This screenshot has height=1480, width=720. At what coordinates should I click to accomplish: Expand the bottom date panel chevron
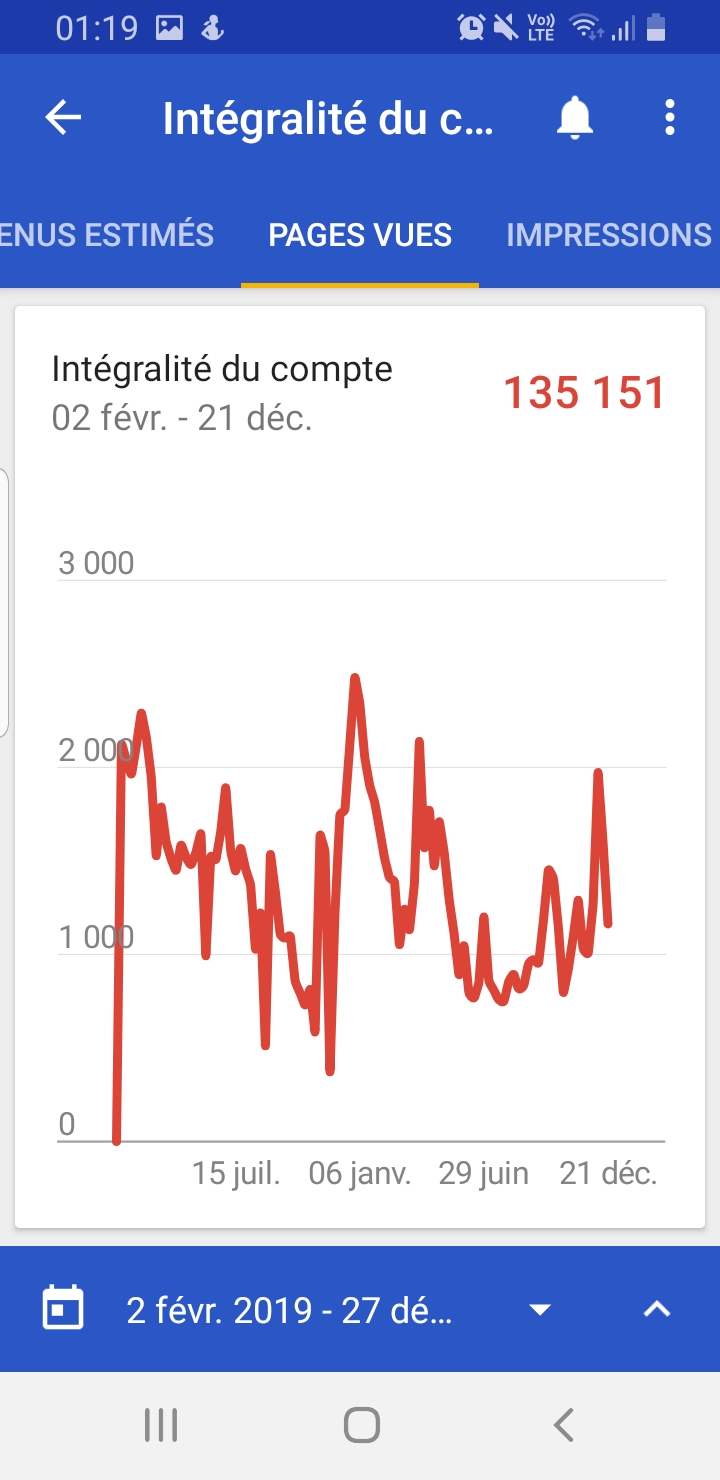656,1309
